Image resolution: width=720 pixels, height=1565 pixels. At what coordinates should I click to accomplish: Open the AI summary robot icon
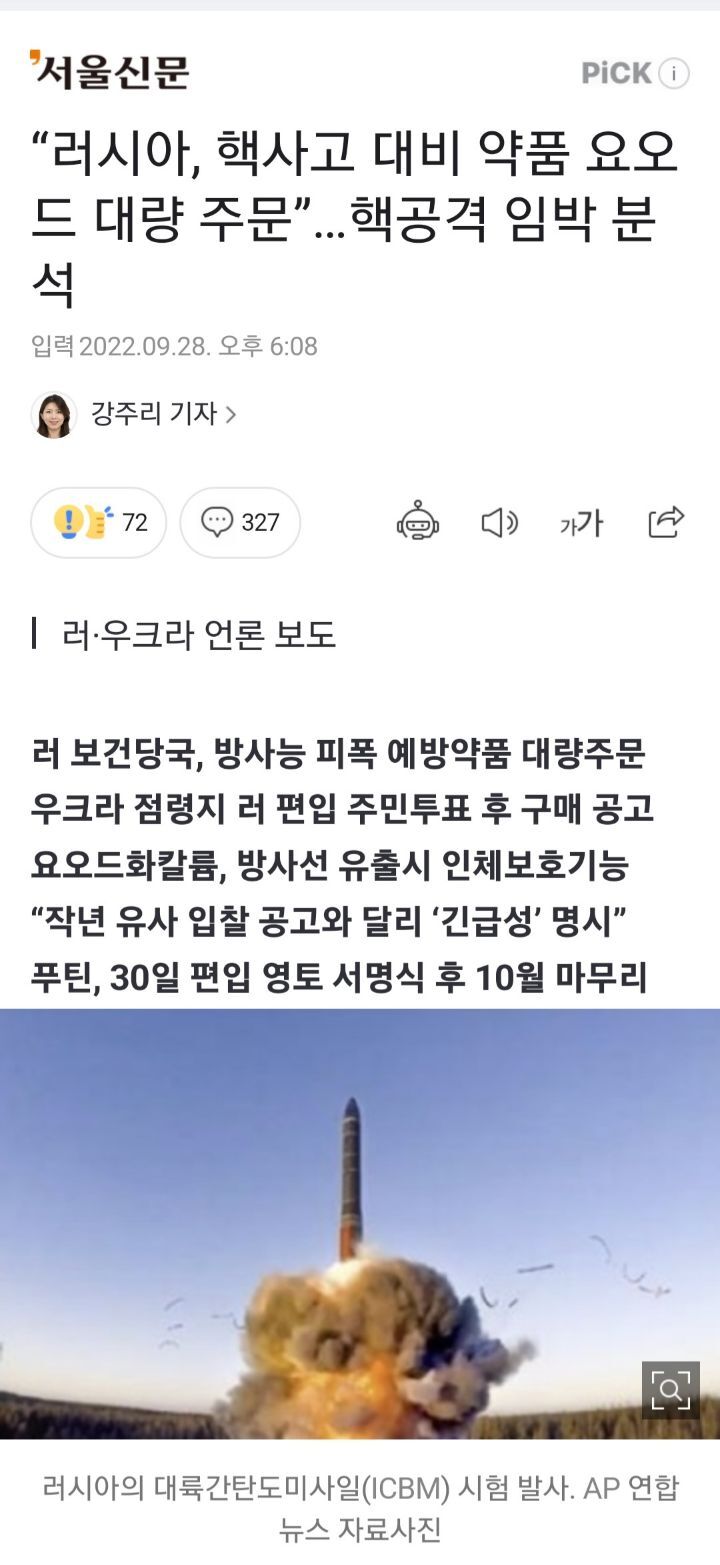pos(418,522)
